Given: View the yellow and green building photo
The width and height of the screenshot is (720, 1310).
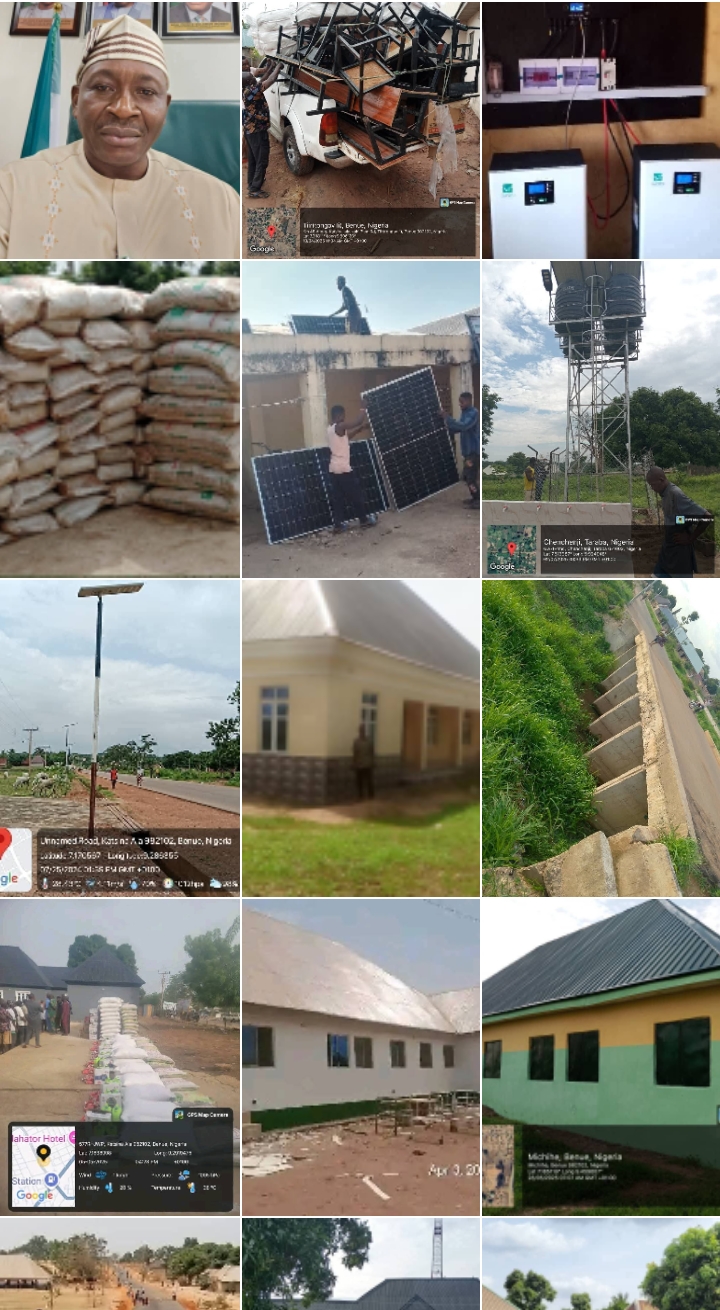Looking at the screenshot, I should (600, 1056).
